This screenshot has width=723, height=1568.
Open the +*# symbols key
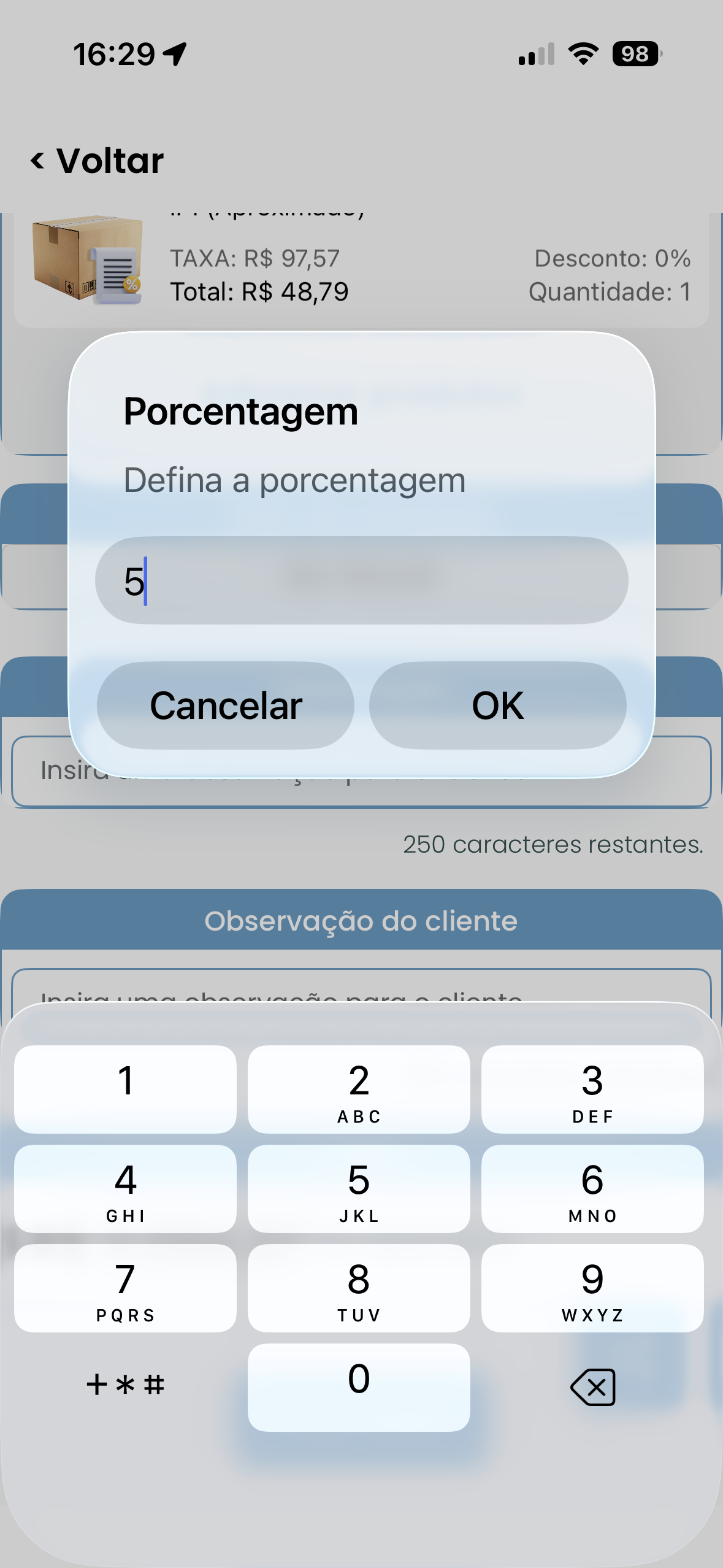click(x=125, y=1385)
